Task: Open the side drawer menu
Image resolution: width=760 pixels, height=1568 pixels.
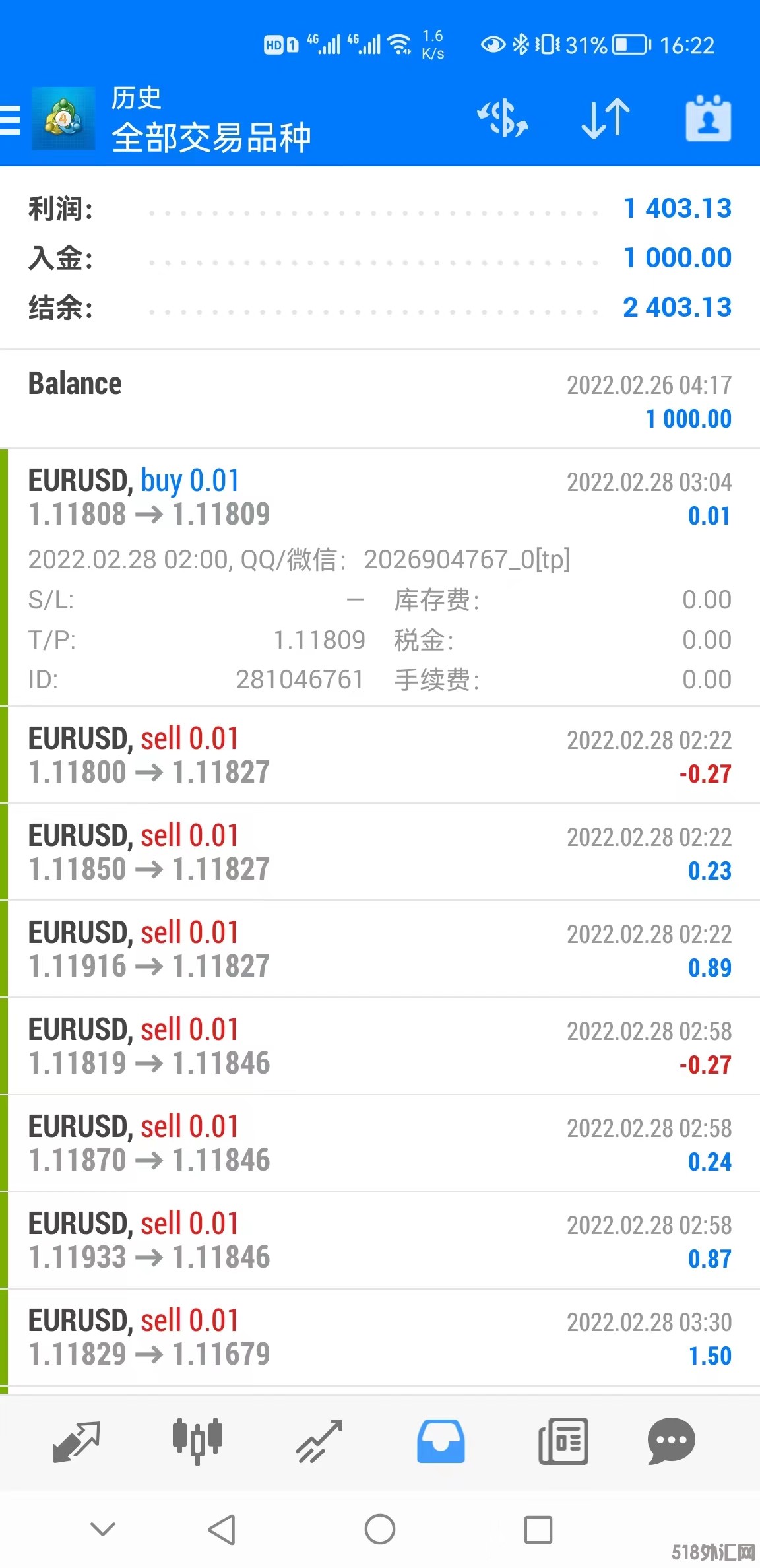Action: coord(11,120)
